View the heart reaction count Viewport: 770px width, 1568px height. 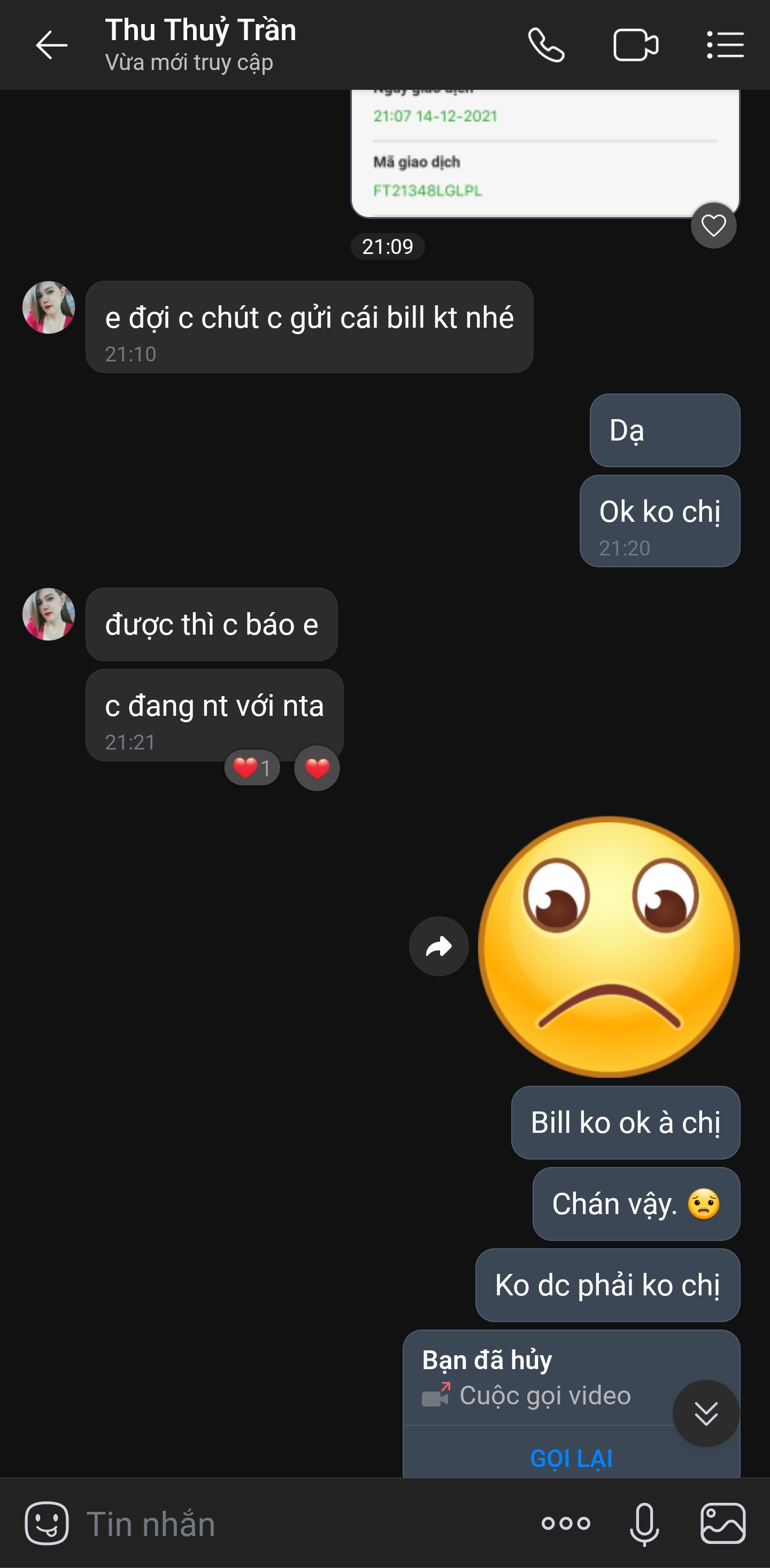click(x=252, y=768)
